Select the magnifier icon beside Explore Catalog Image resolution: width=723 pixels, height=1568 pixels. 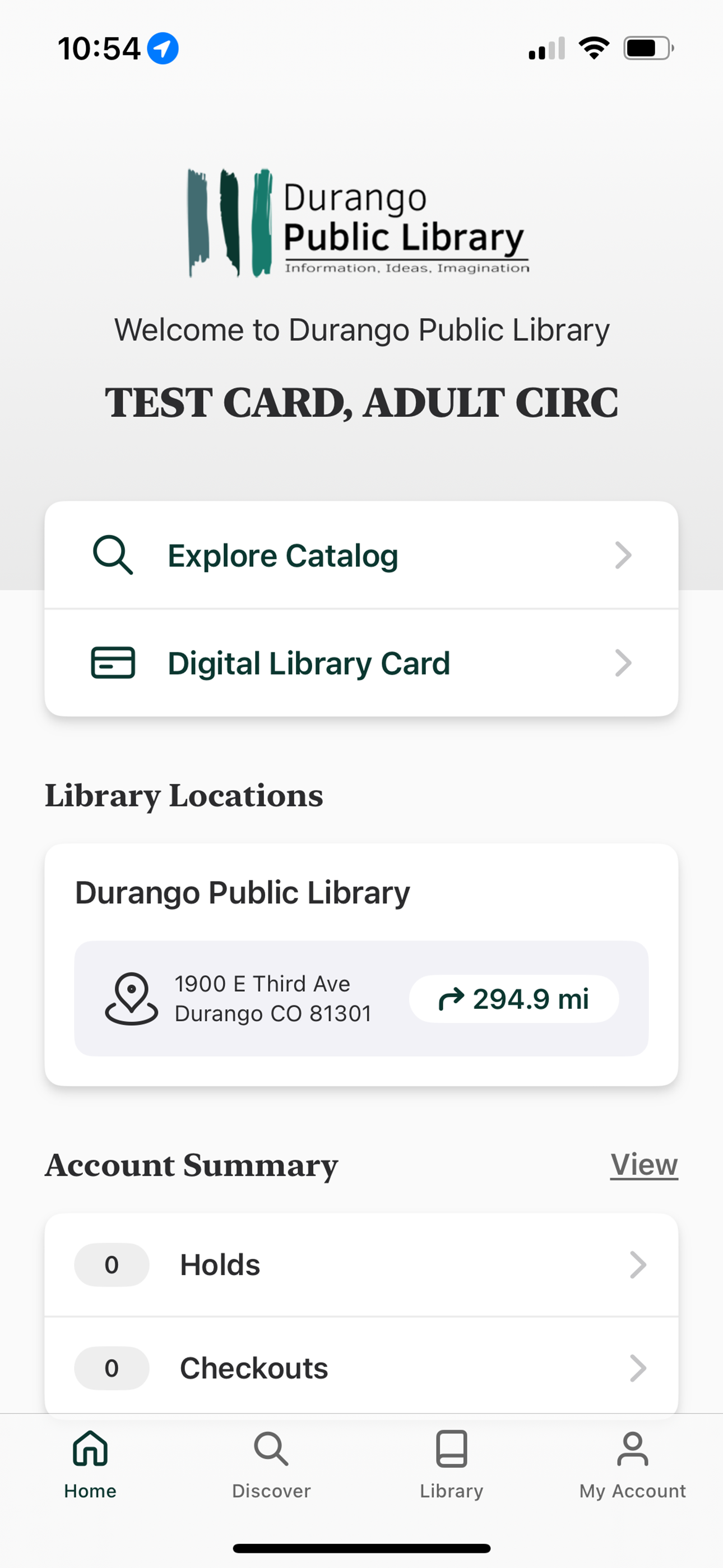(x=113, y=555)
